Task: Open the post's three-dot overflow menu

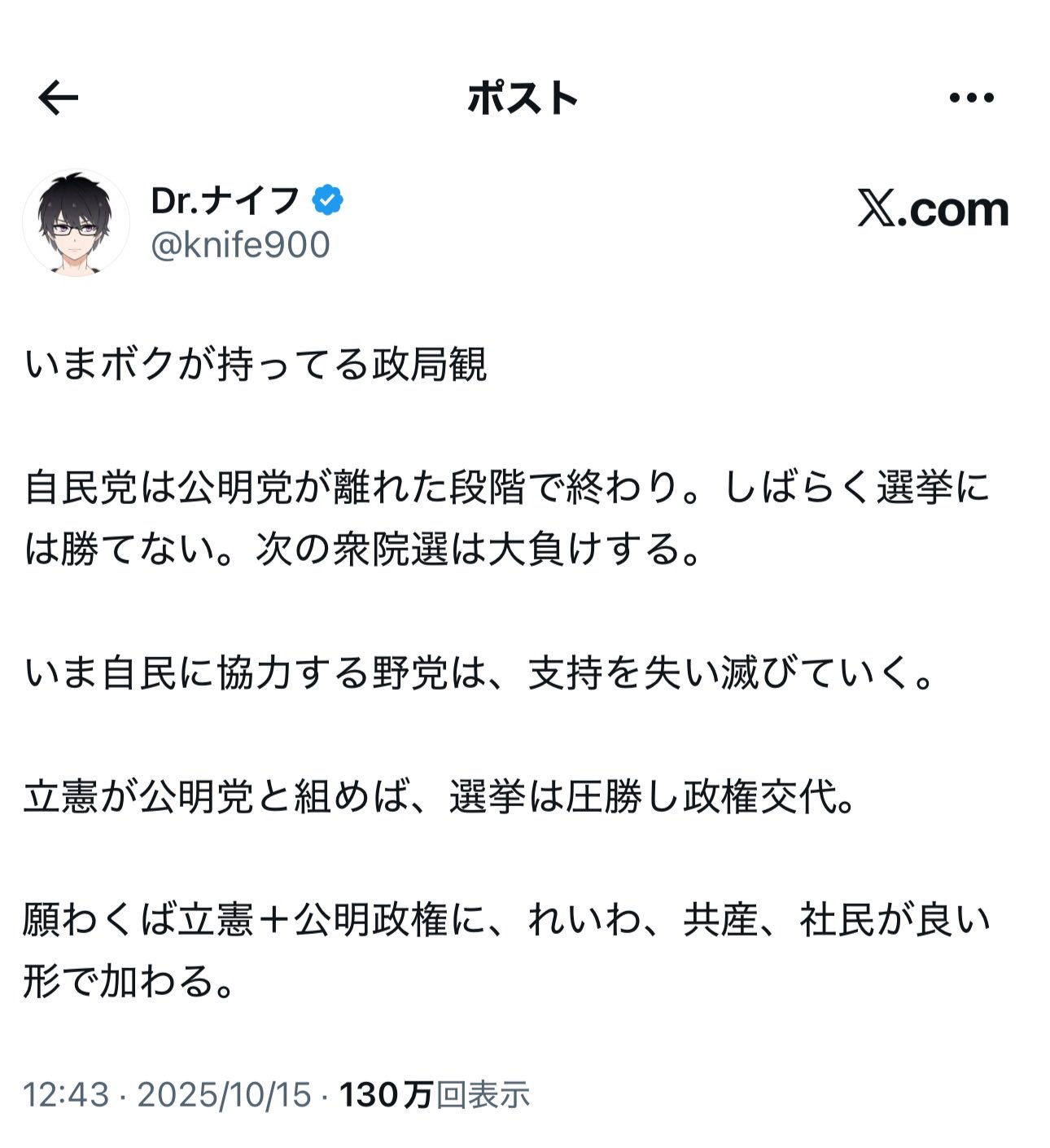Action: click(971, 99)
